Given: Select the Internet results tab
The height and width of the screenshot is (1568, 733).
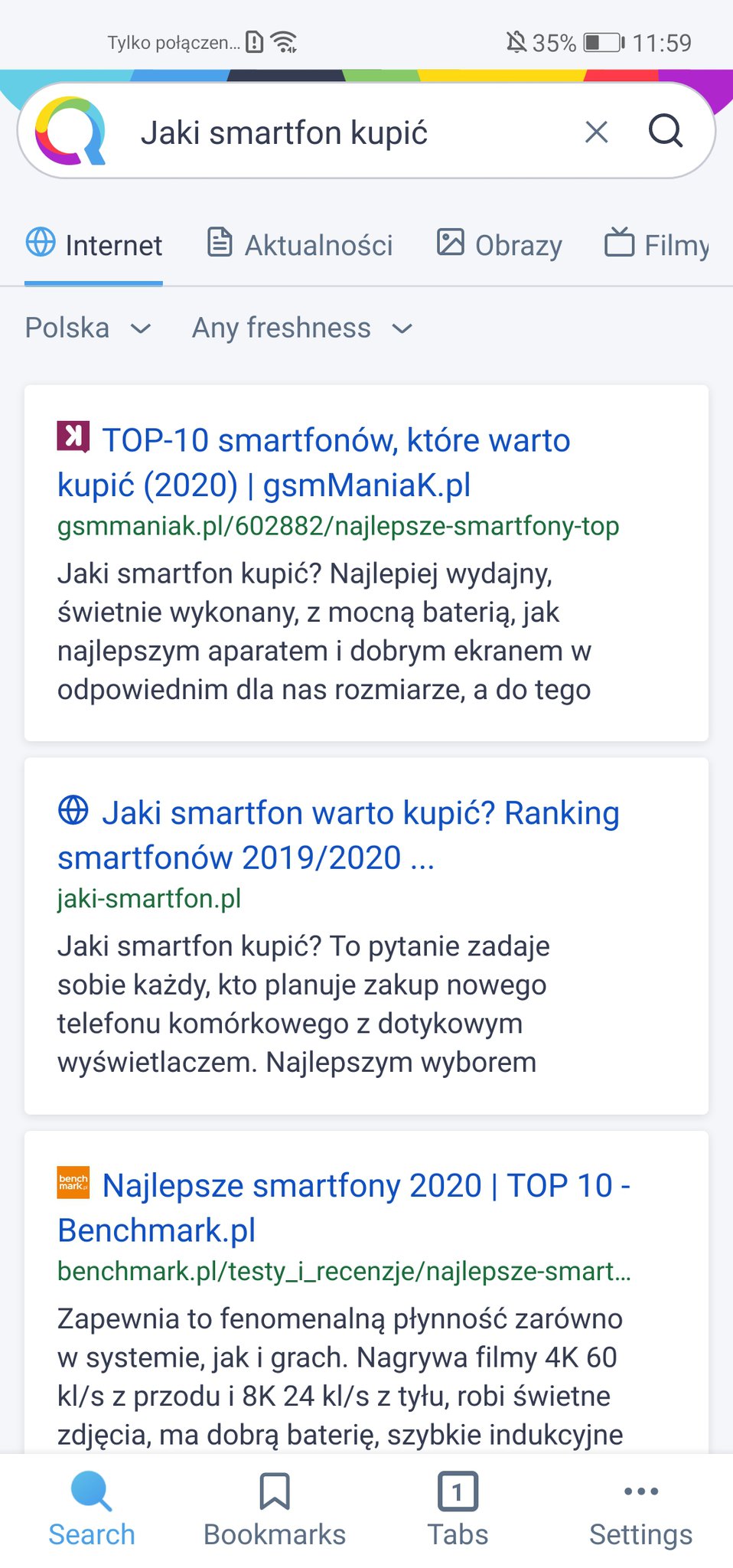Looking at the screenshot, I should 94,245.
